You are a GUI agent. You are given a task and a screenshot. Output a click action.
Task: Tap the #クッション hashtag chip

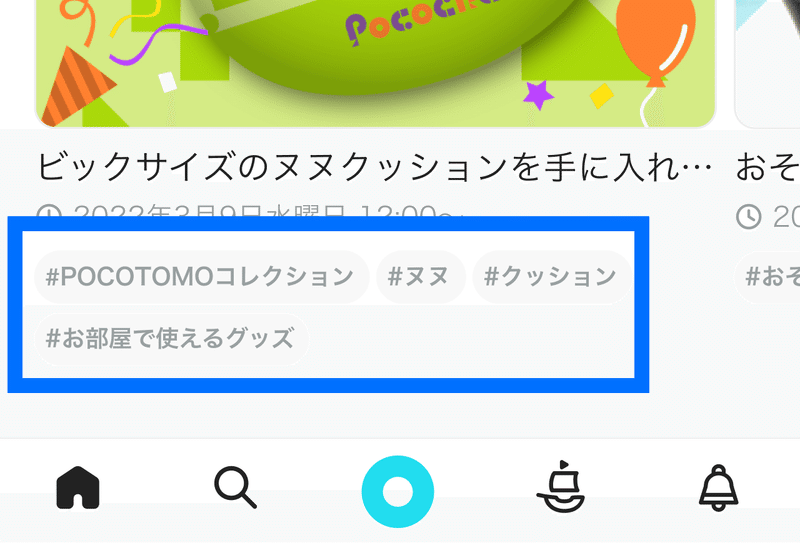(x=551, y=276)
